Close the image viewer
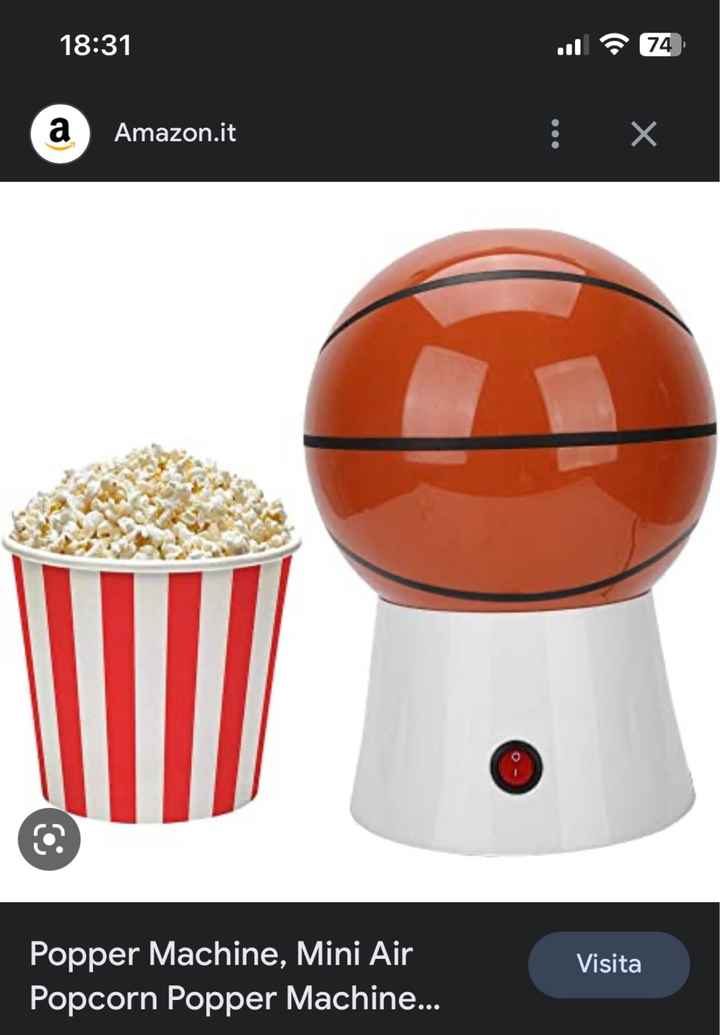This screenshot has height=1035, width=720. tap(644, 134)
